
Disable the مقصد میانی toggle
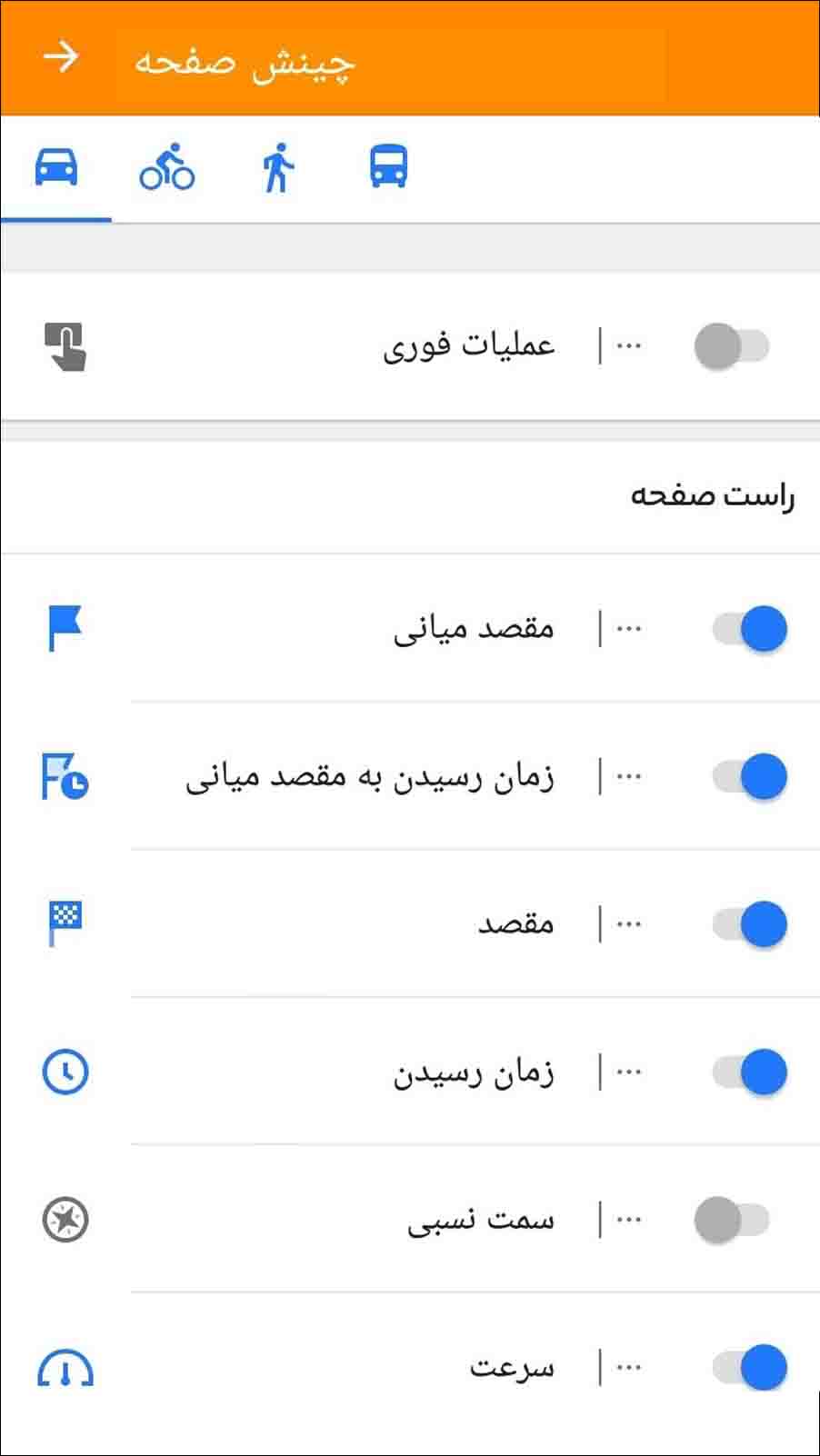click(745, 628)
